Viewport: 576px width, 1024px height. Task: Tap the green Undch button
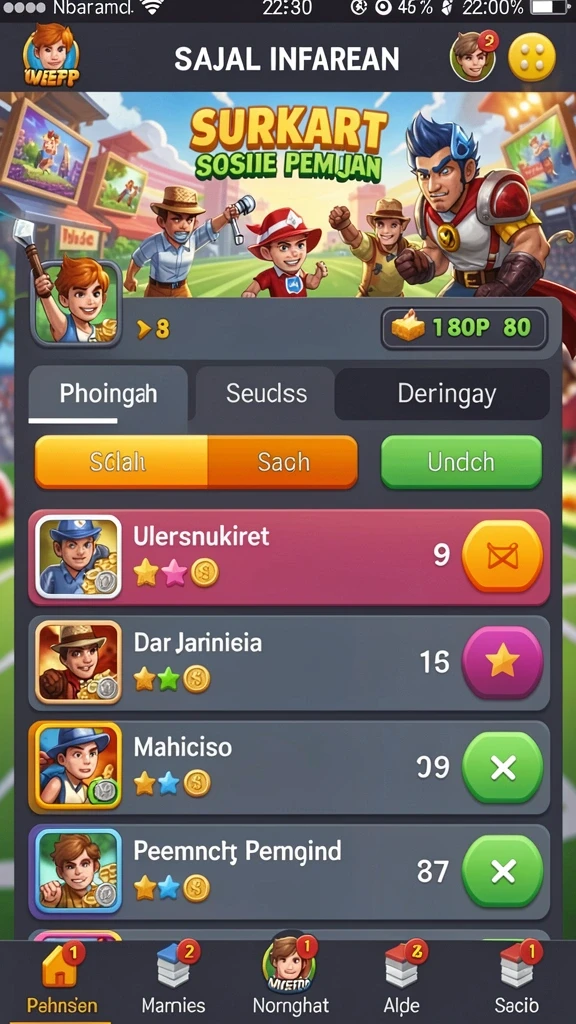461,462
